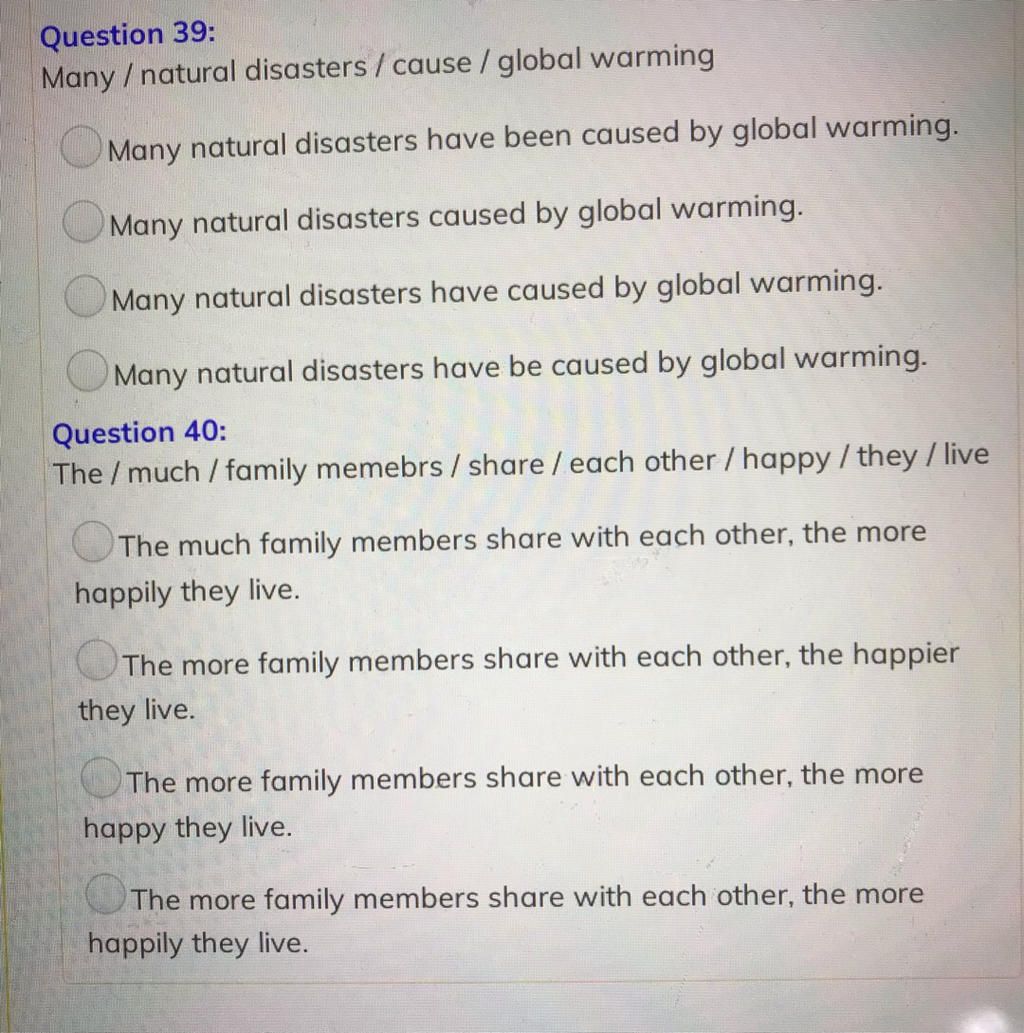Pick 'Many natural disasters have caused by' answer
Image resolution: width=1024 pixels, height=1033 pixels.
88,297
